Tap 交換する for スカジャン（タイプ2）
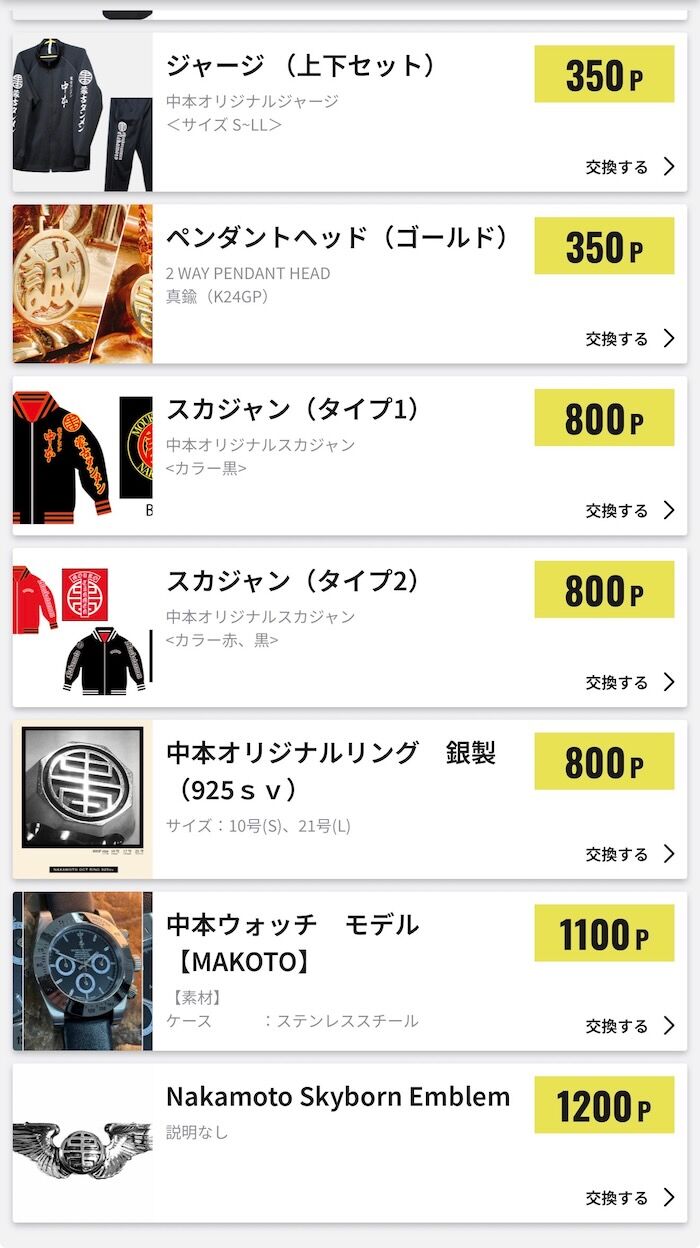 point(630,683)
